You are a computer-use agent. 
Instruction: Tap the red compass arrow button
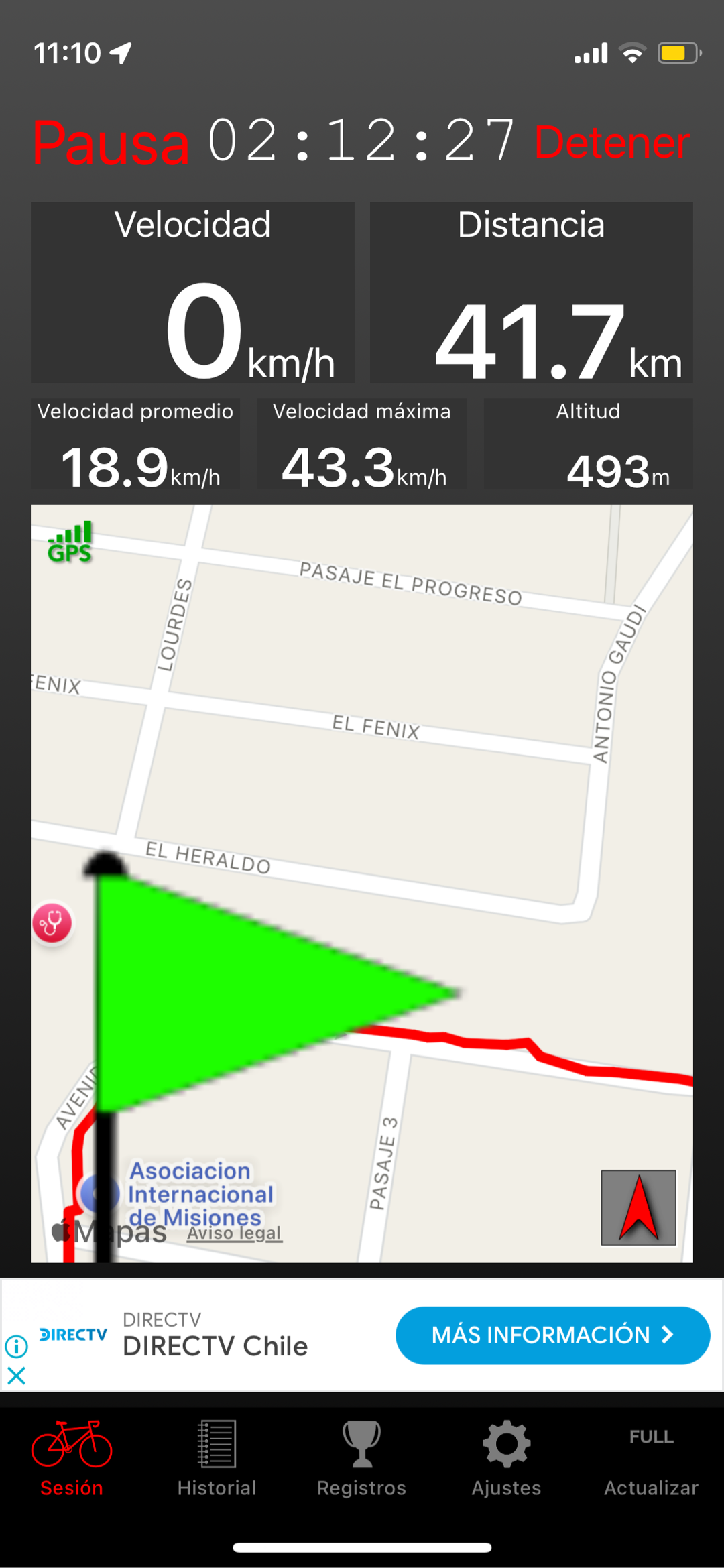(x=638, y=1207)
